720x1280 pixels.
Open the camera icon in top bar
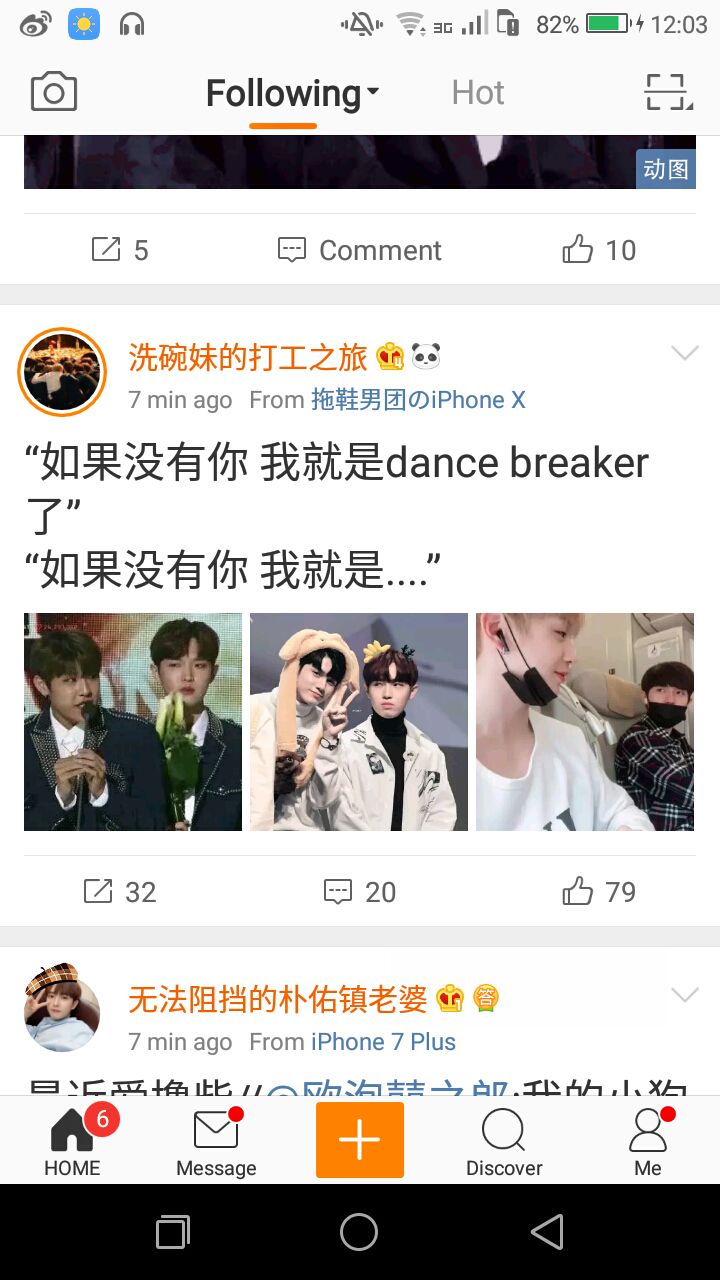click(x=54, y=93)
